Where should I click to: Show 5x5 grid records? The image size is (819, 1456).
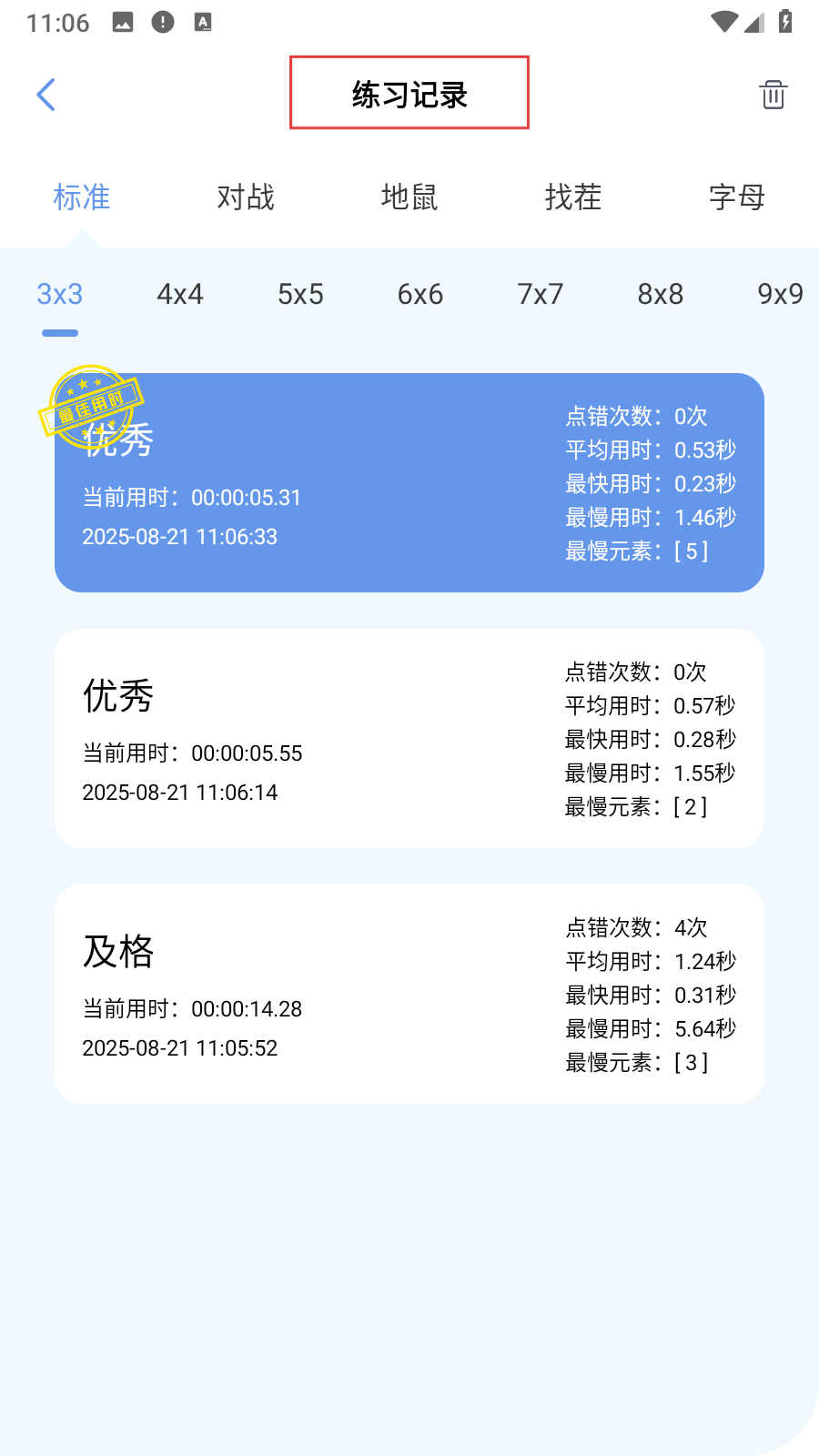point(300,295)
